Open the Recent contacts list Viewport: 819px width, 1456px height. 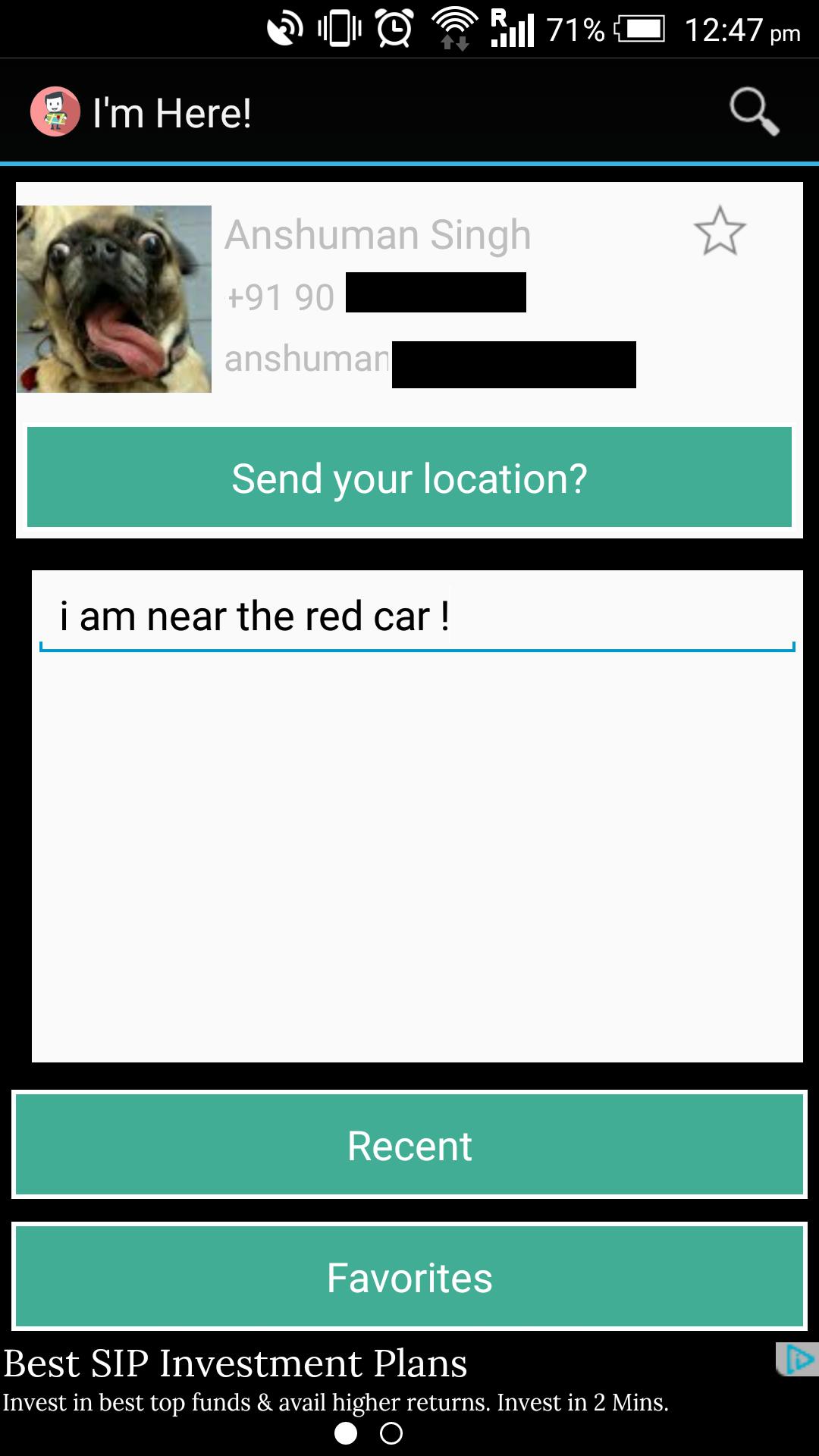[409, 1145]
